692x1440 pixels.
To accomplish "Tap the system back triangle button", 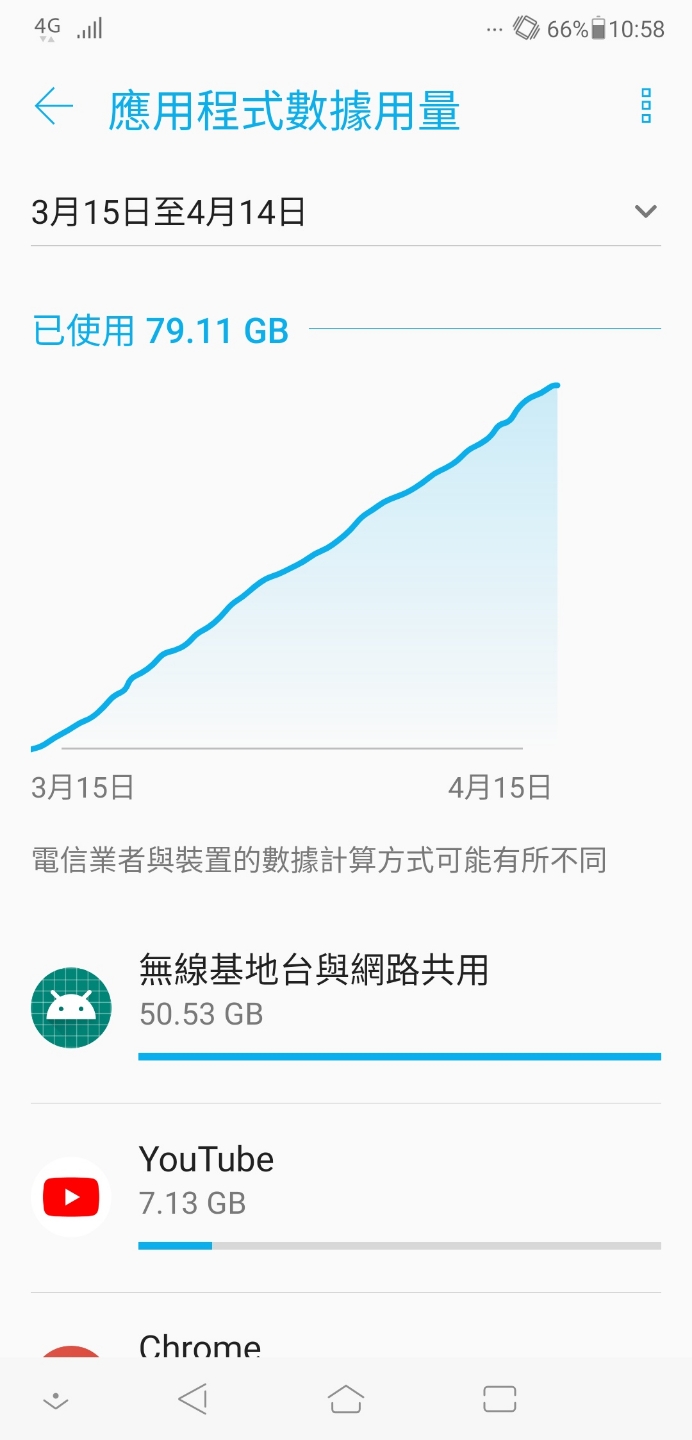I will (193, 1399).
